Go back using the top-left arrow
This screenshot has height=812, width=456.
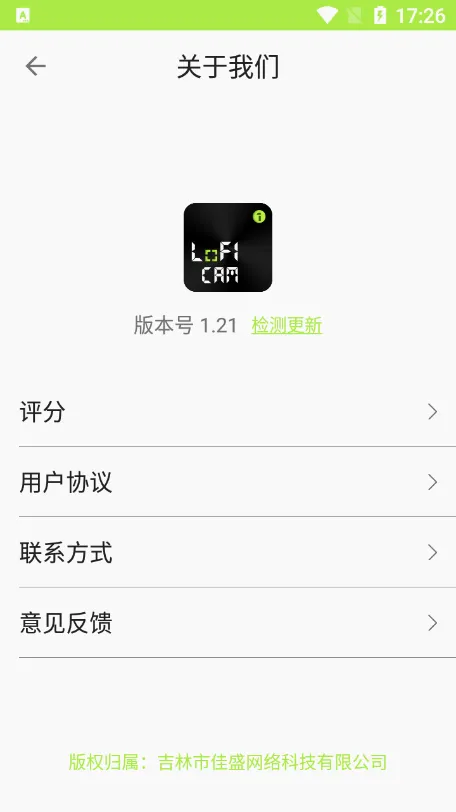click(35, 66)
